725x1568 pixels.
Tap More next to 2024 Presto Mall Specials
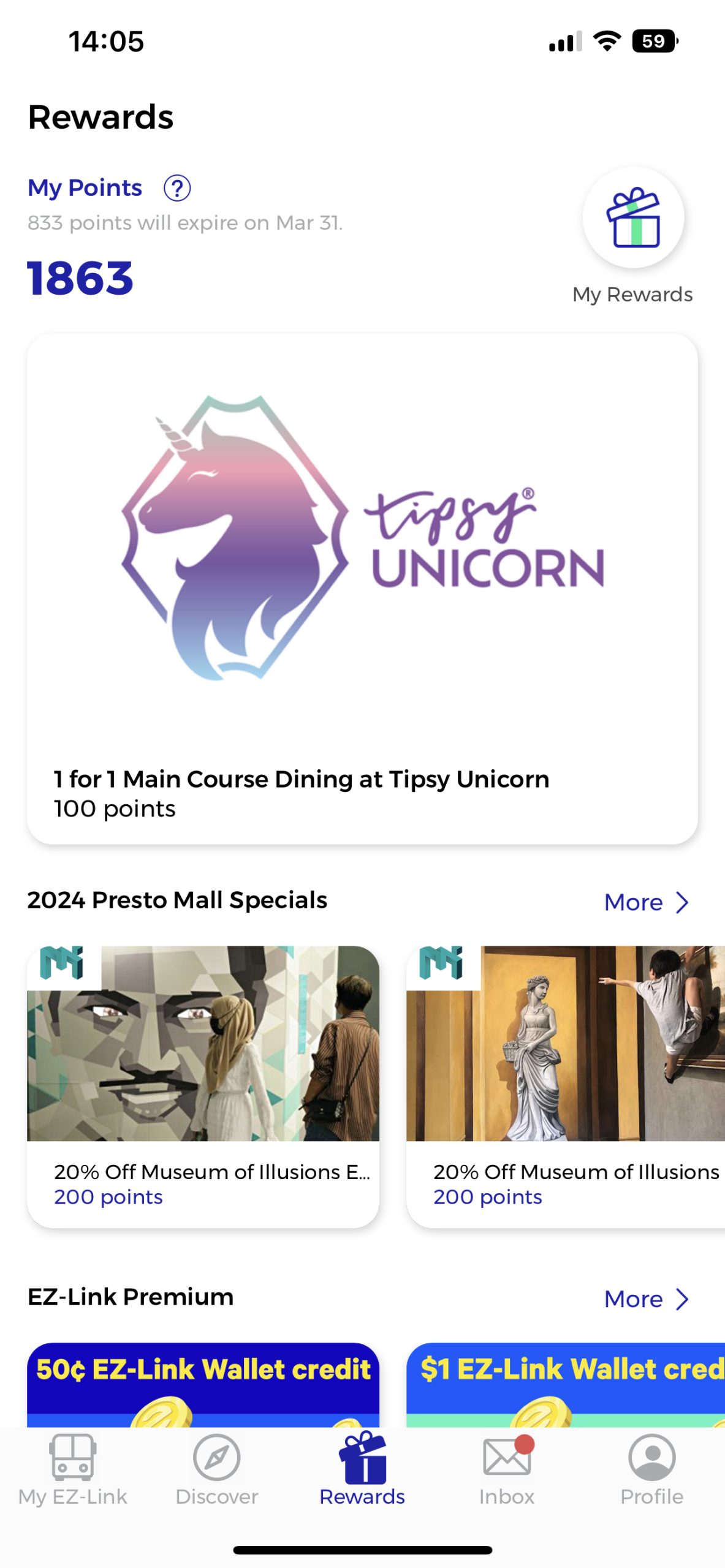pos(646,902)
